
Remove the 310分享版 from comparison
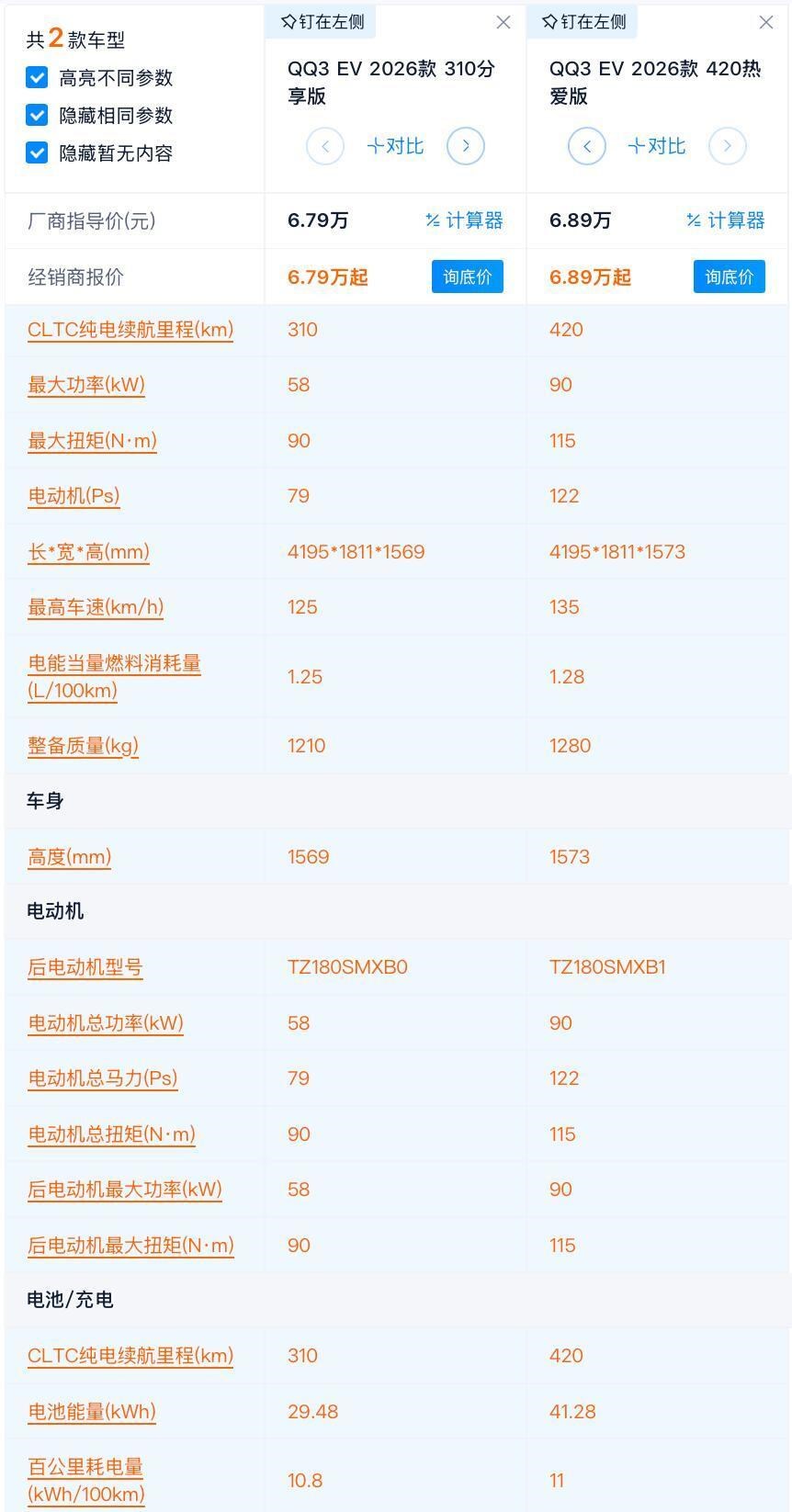pyautogui.click(x=503, y=23)
